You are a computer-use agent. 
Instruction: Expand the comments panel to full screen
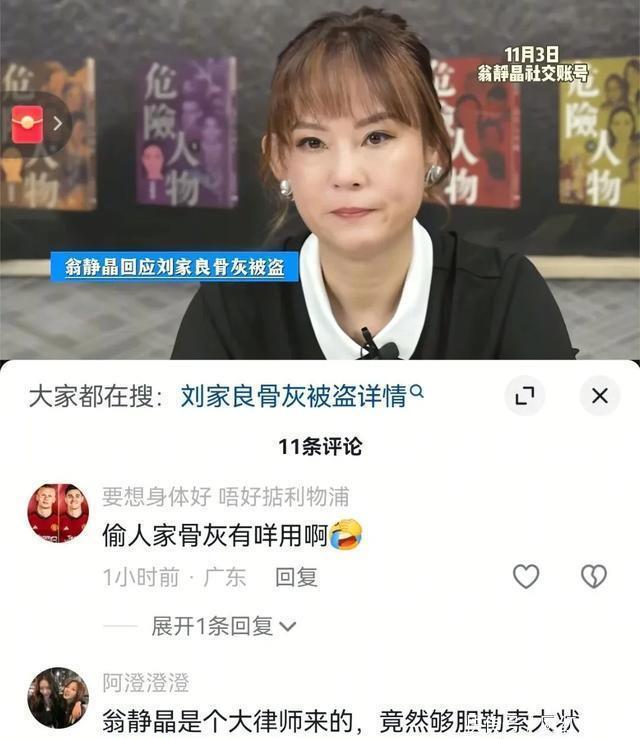525,396
